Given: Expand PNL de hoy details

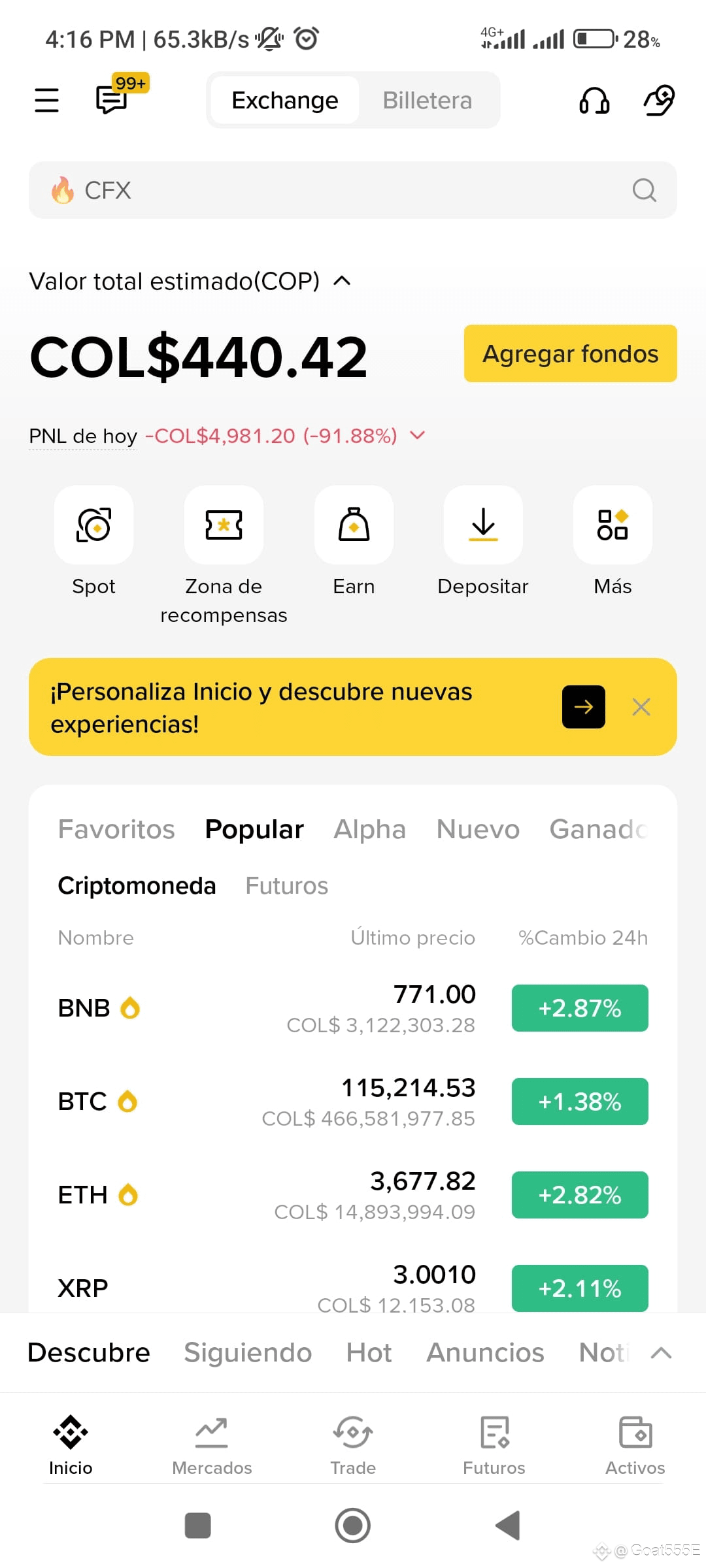Looking at the screenshot, I should click(x=417, y=435).
